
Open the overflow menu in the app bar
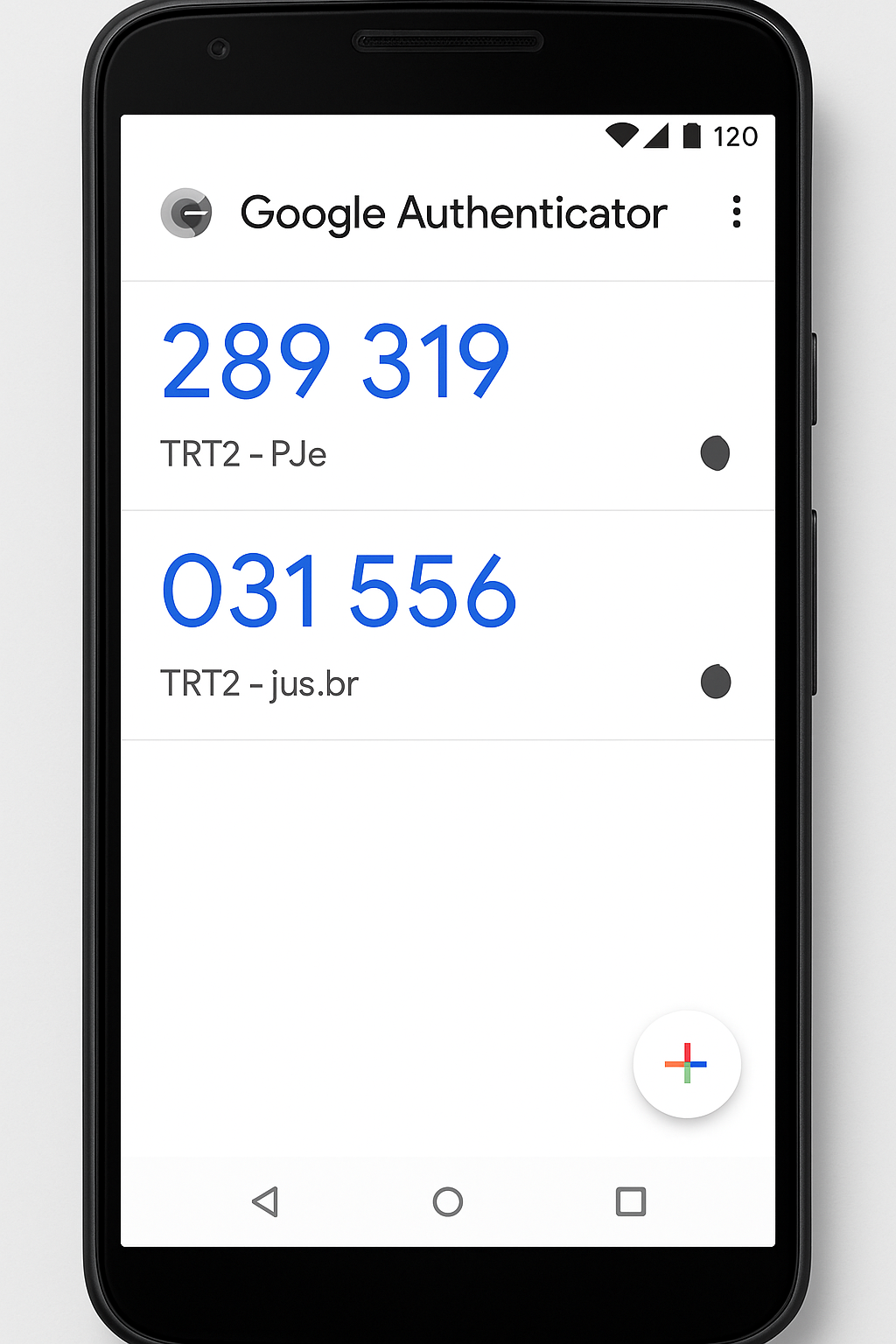coord(737,212)
